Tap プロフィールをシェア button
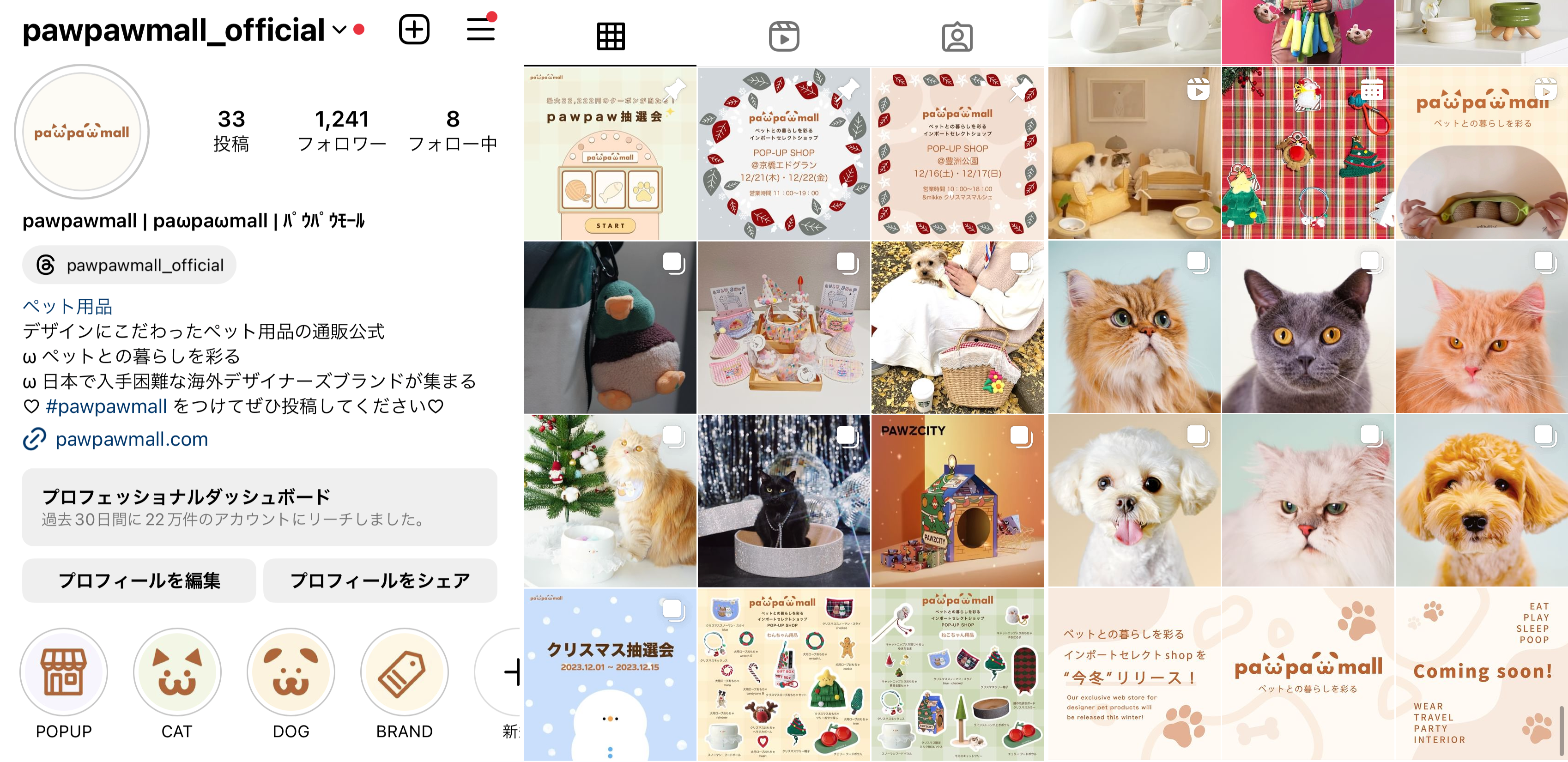 380,580
